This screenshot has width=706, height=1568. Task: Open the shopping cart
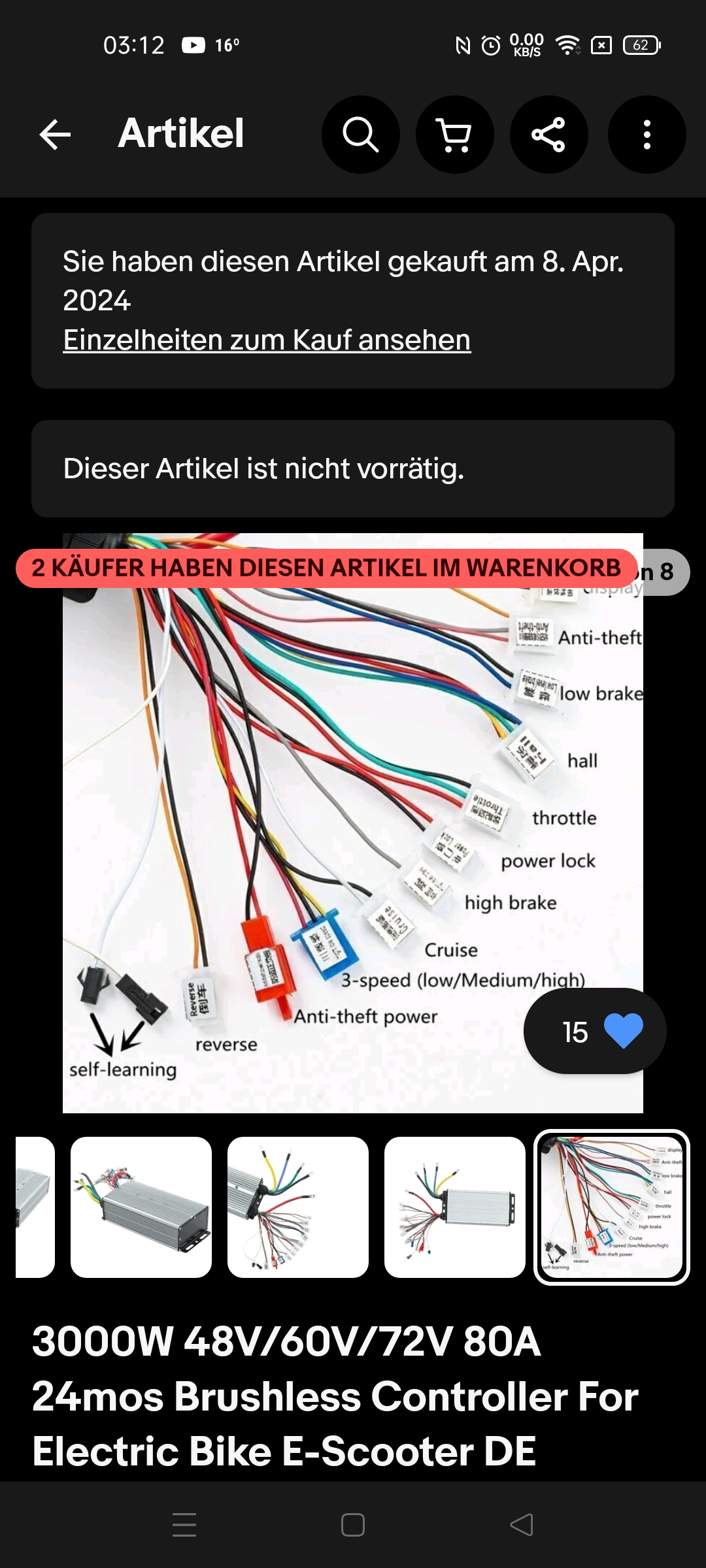tap(454, 135)
